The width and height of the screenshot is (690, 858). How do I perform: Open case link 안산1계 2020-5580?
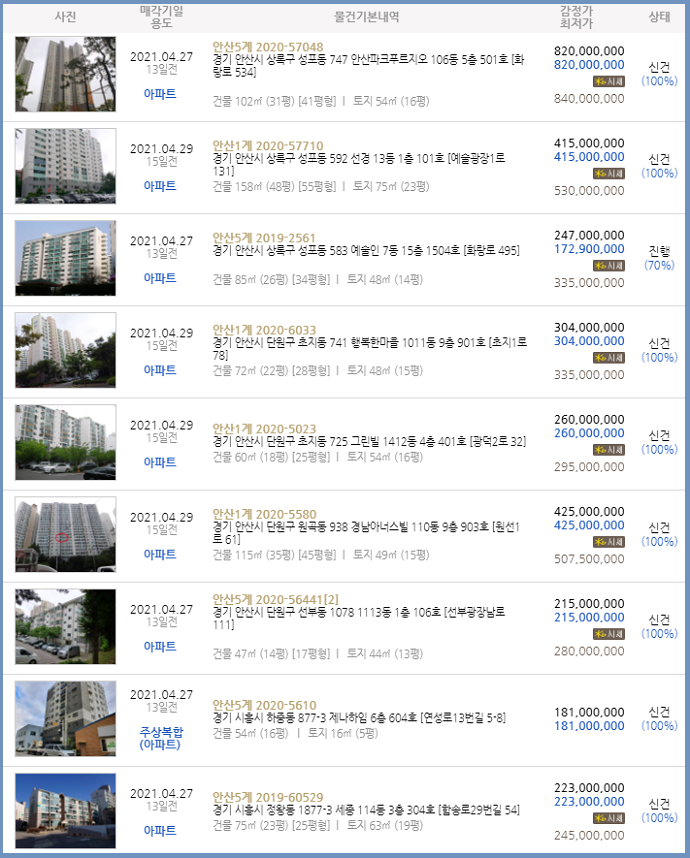click(264, 514)
